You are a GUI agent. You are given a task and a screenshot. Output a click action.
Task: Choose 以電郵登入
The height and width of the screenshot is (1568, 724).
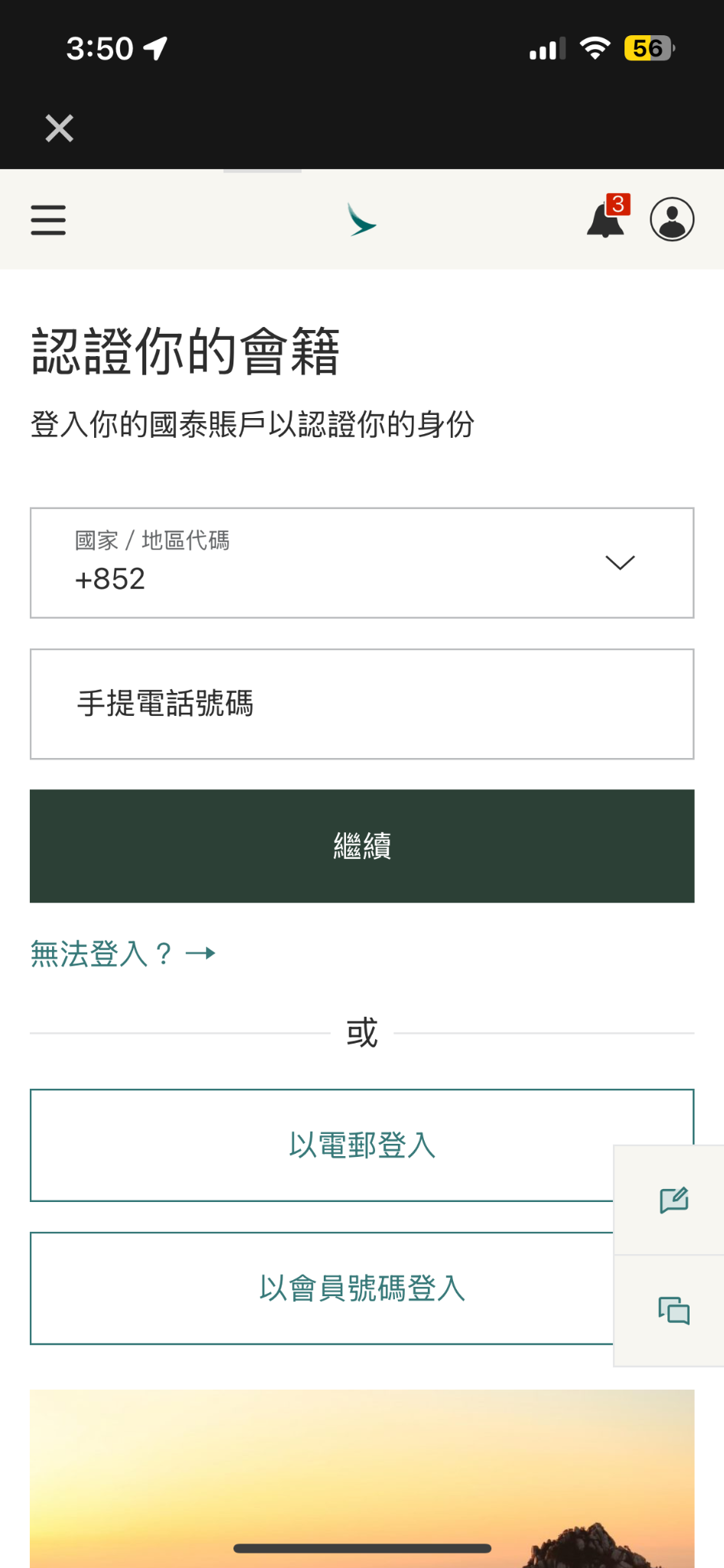(321, 1145)
